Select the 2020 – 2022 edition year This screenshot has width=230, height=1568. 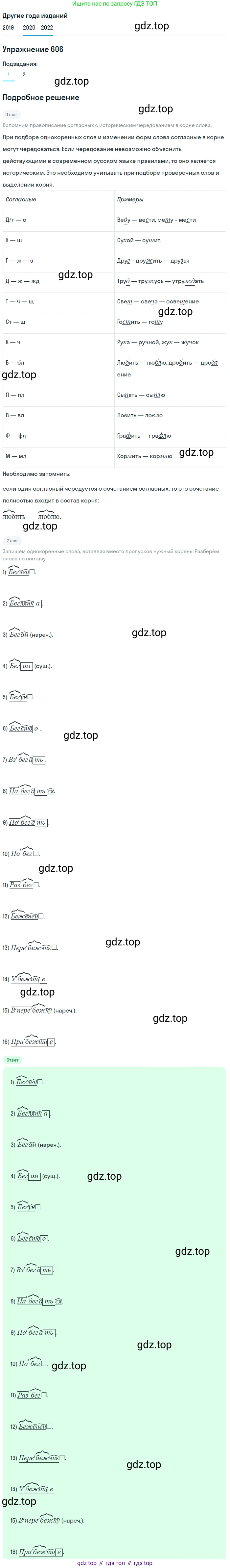click(38, 27)
